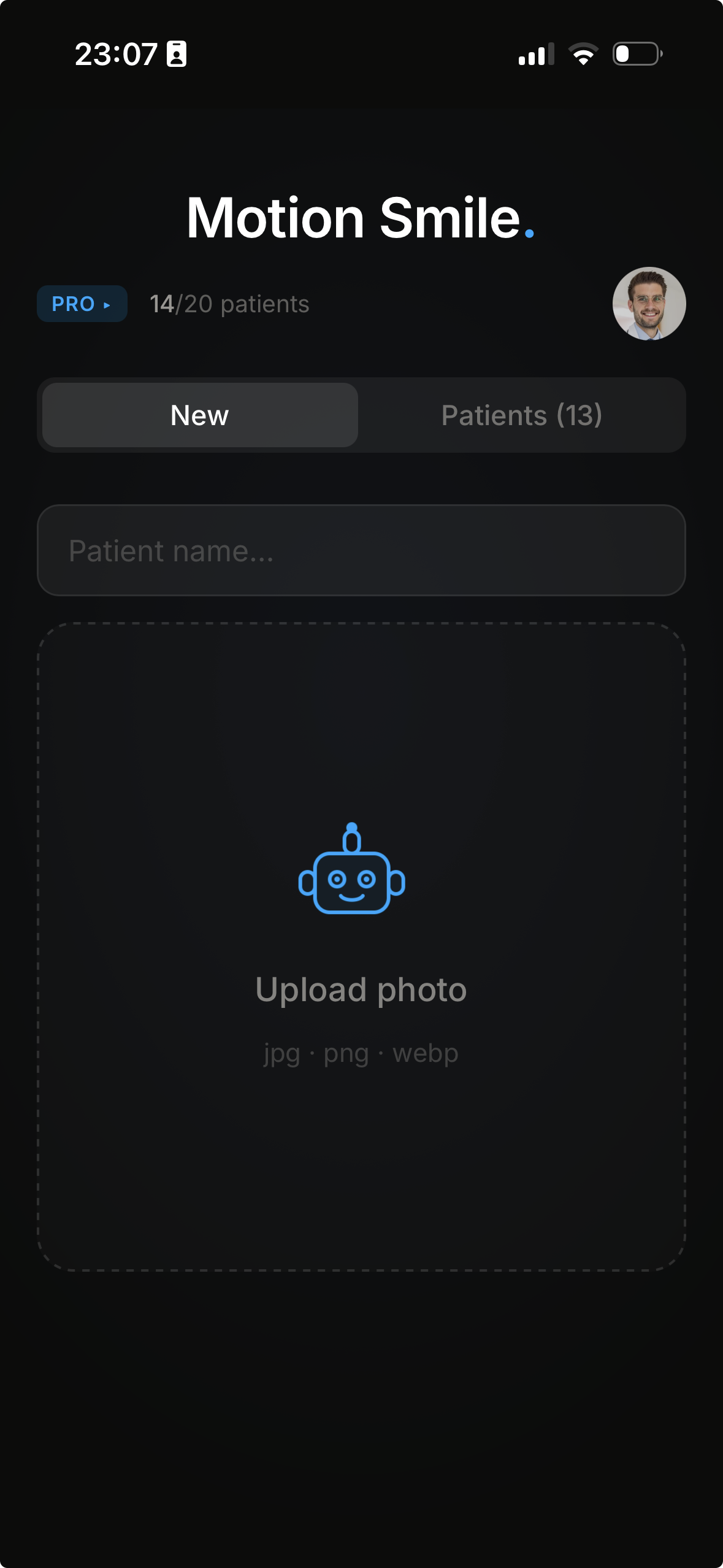Click the Upload photo label
Viewport: 723px width, 1568px height.
pyautogui.click(x=361, y=988)
